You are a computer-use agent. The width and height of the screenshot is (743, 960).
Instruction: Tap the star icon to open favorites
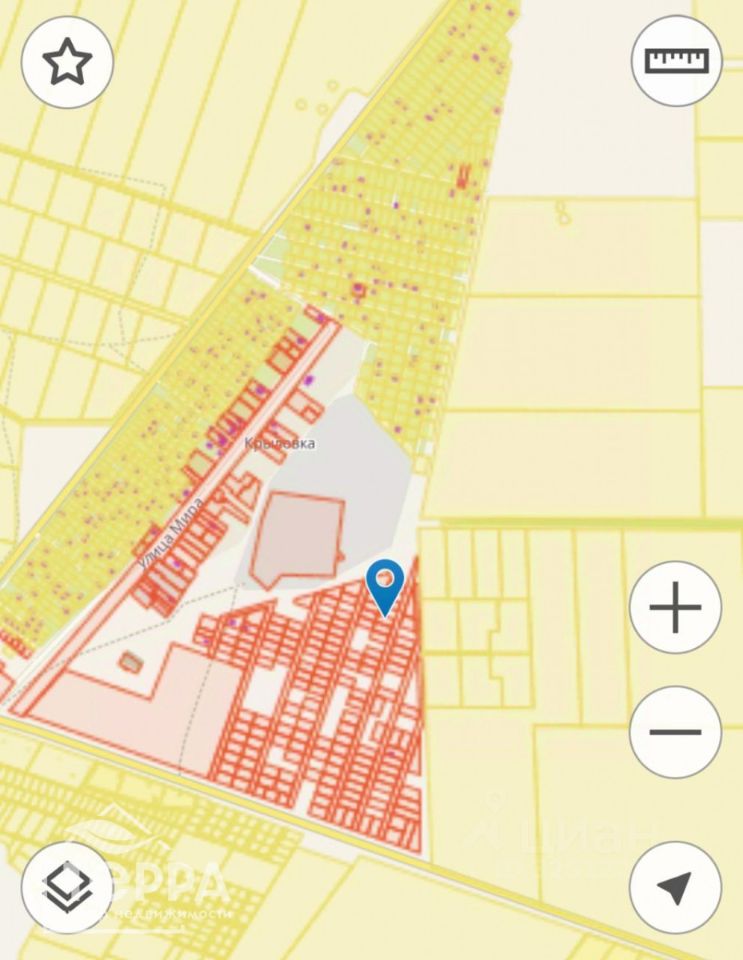[x=67, y=63]
